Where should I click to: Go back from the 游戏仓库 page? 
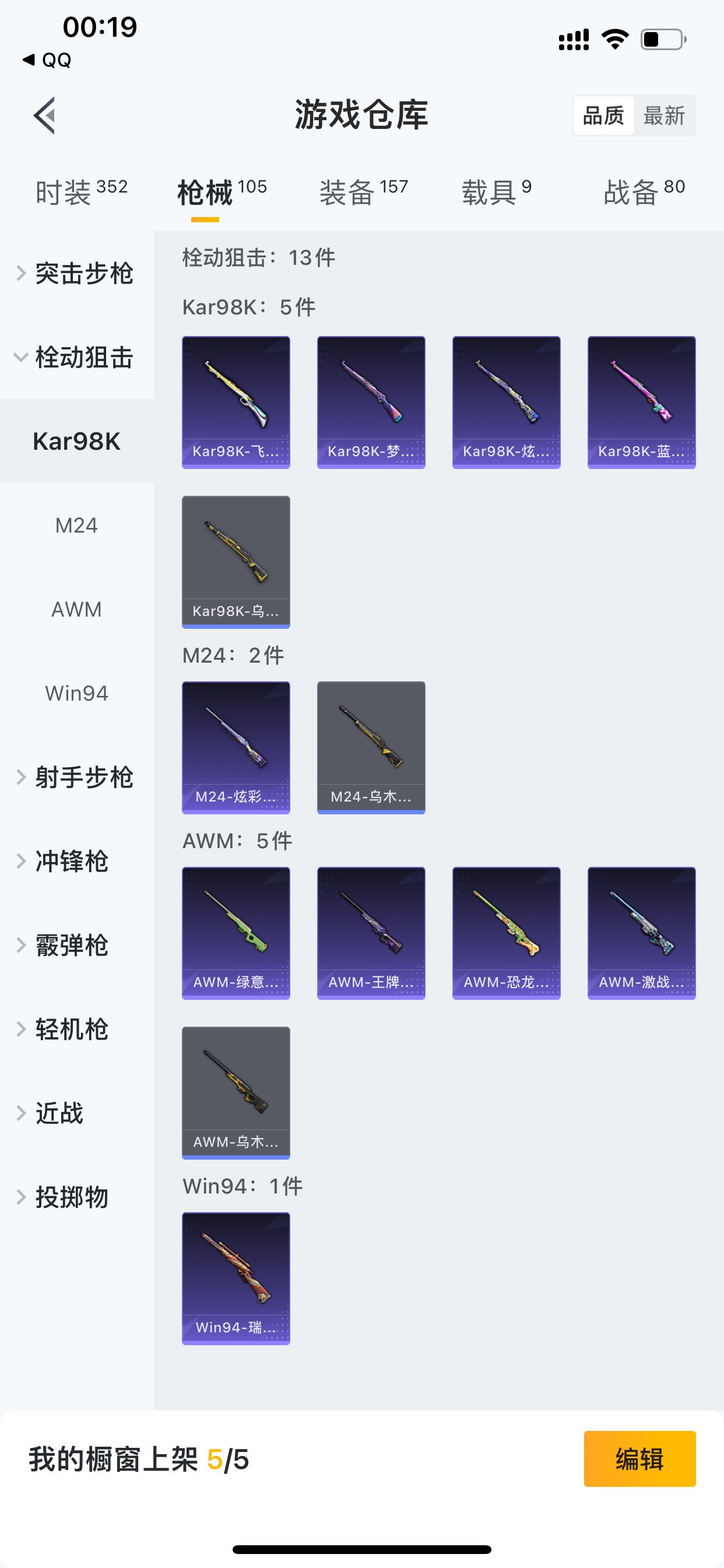[x=45, y=115]
